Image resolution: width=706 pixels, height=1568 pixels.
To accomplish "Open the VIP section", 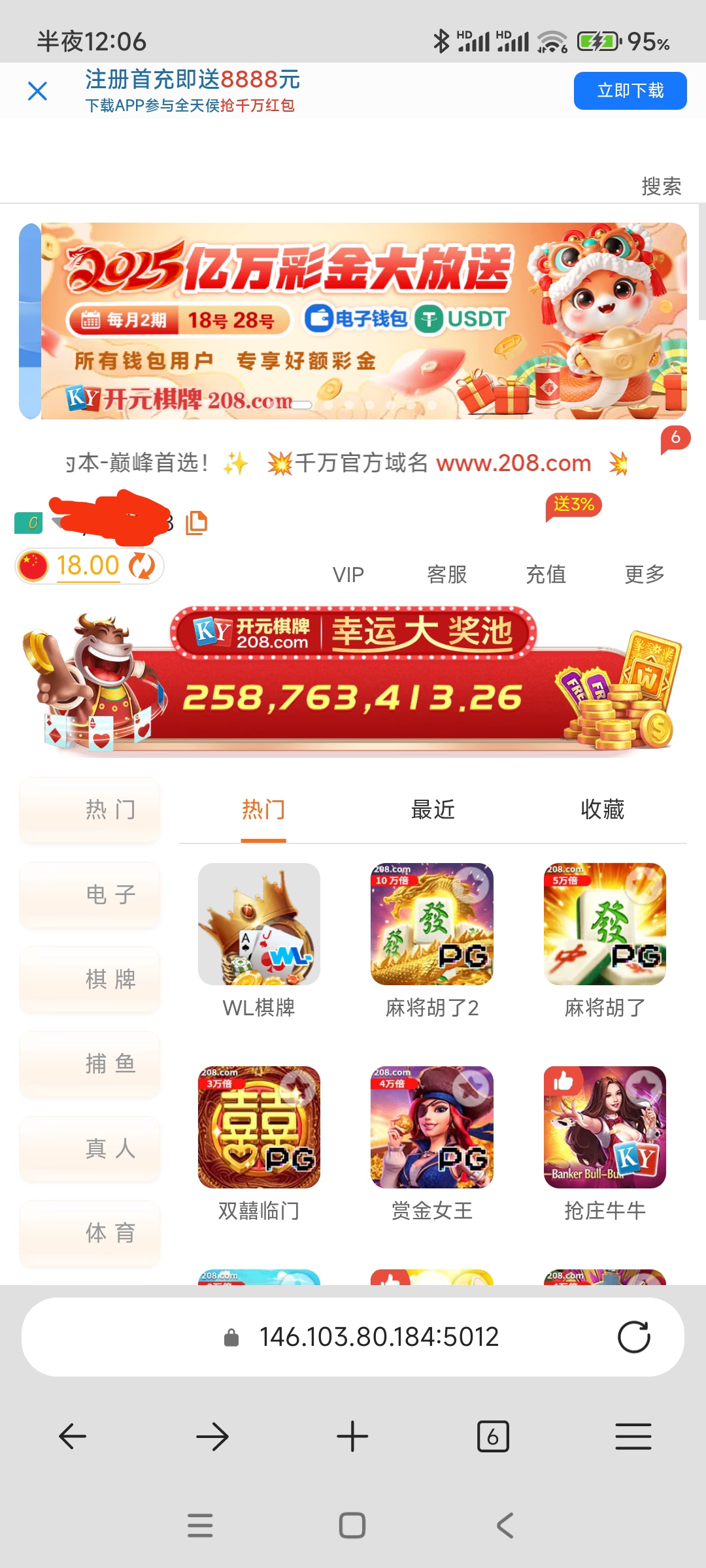I will pos(348,575).
